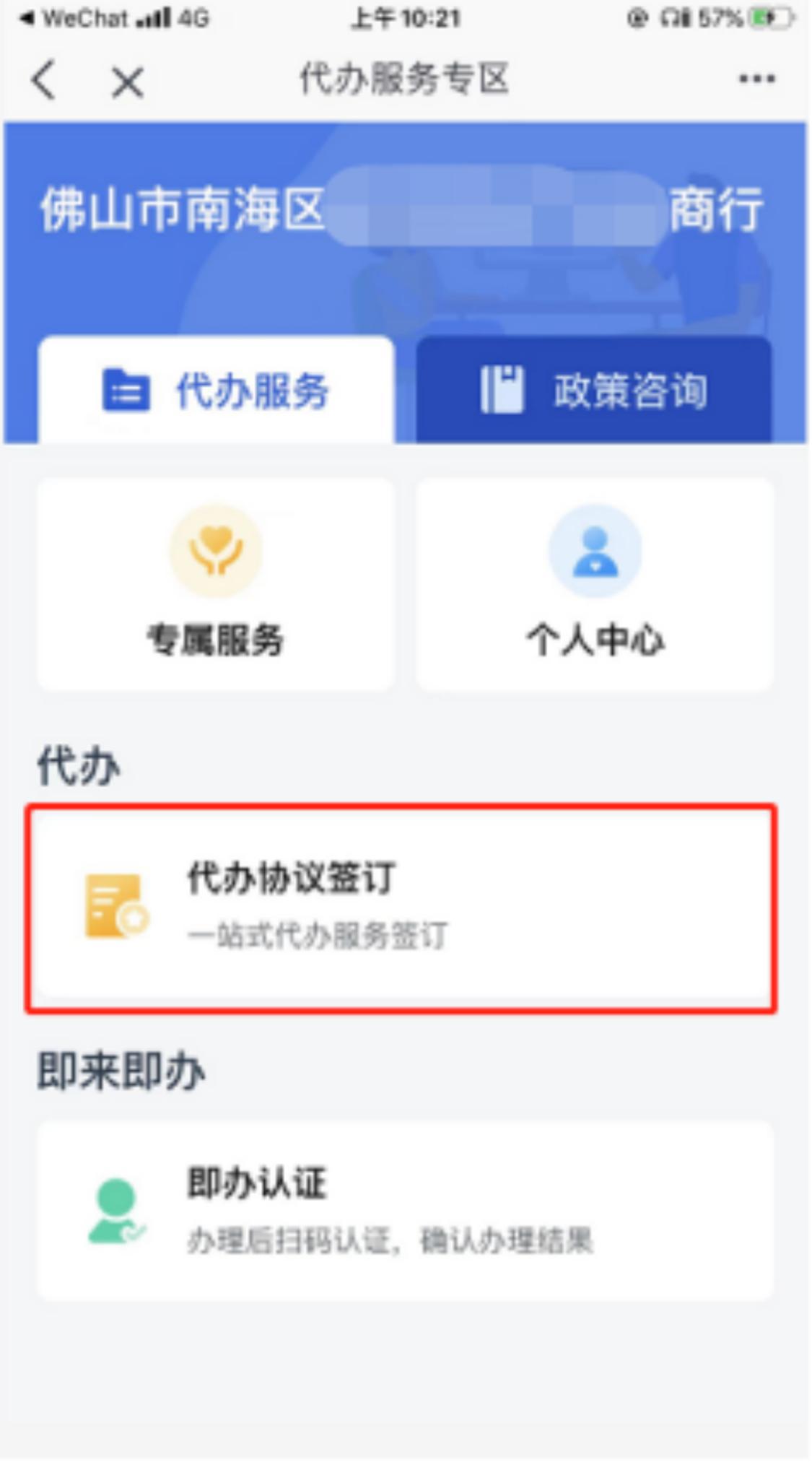
Task: Return to WeChat from the status bar
Action: [74, 18]
